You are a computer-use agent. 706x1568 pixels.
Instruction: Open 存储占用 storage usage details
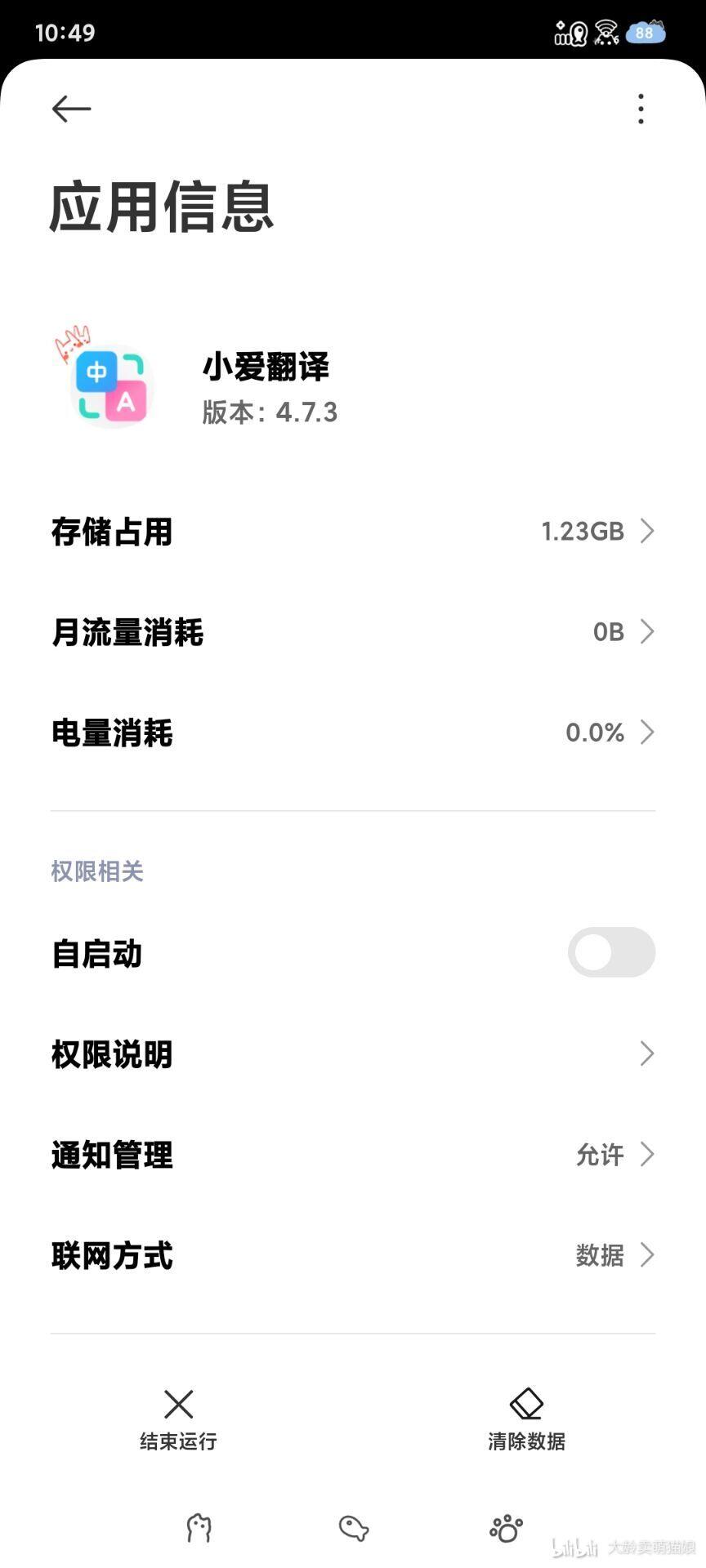point(353,532)
